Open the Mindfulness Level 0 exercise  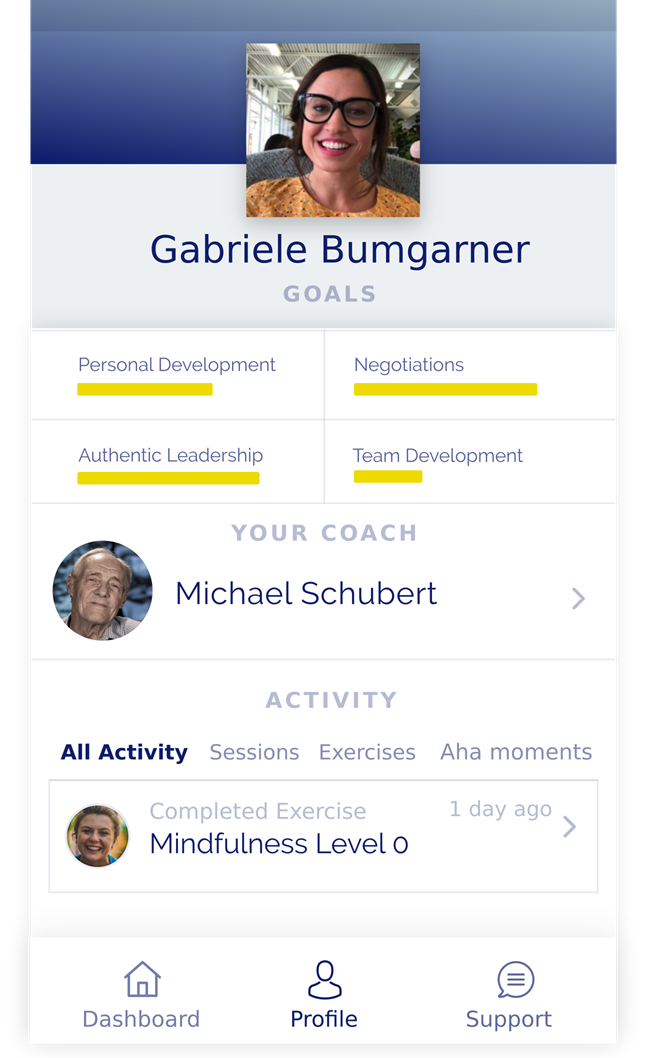(323, 836)
